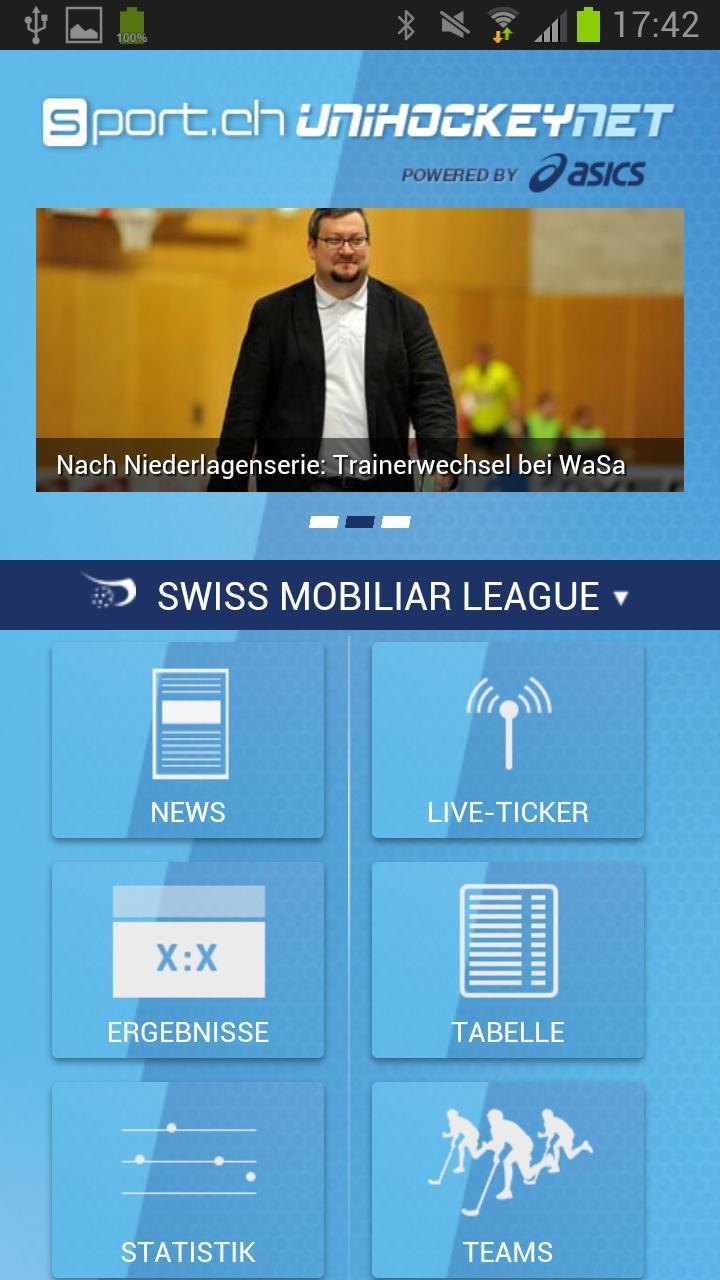Show the Tabelle standings
The height and width of the screenshot is (1280, 720).
coord(508,960)
